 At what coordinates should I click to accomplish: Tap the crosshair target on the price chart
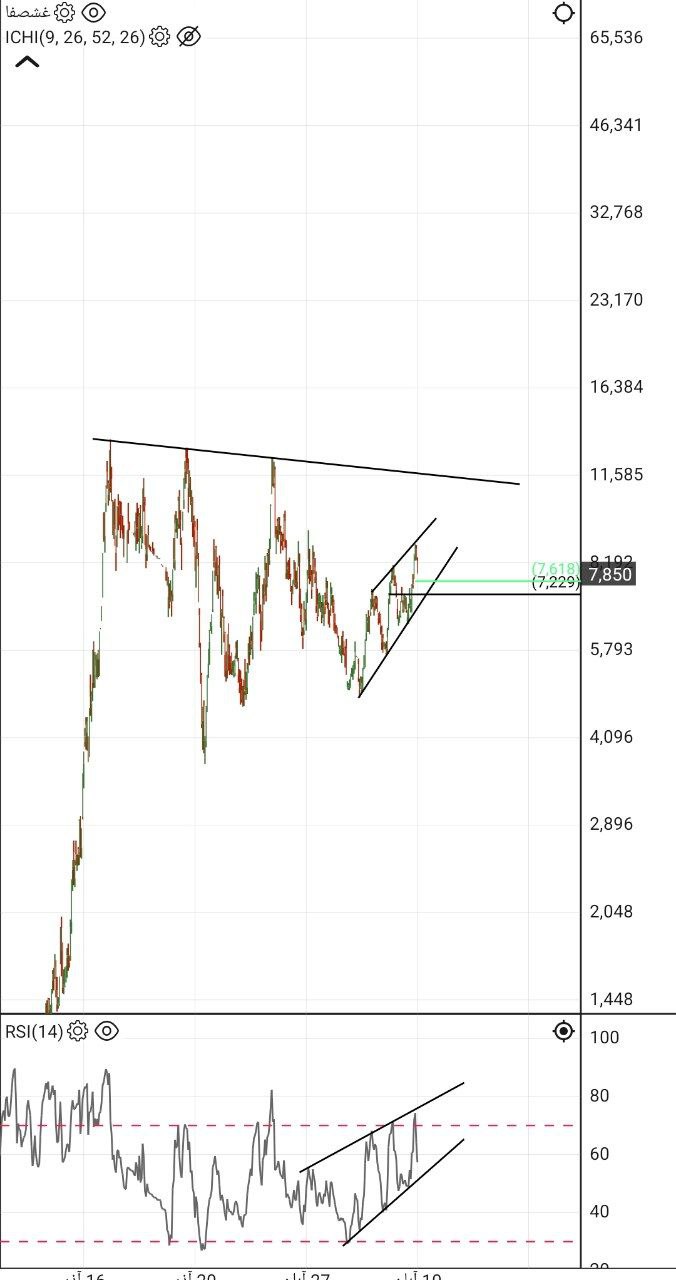point(564,13)
